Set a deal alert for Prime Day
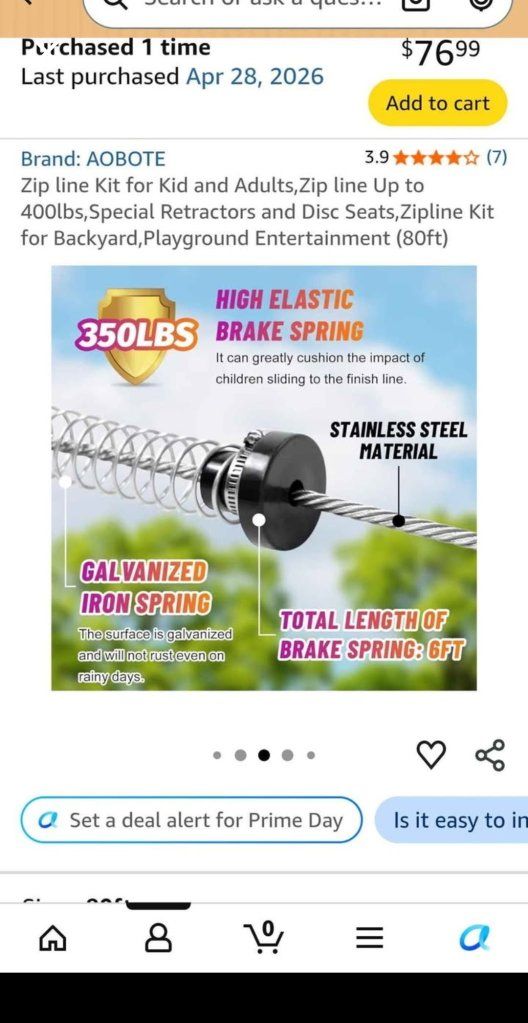Screen dimensions: 528x1023 coord(191,820)
